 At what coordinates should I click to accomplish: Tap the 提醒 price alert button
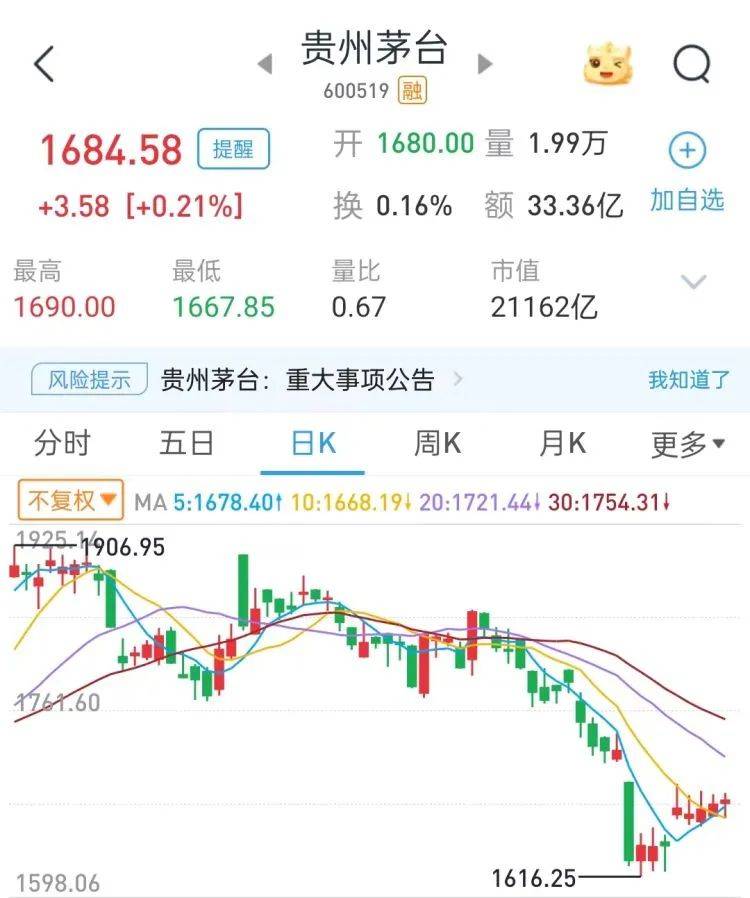233,149
